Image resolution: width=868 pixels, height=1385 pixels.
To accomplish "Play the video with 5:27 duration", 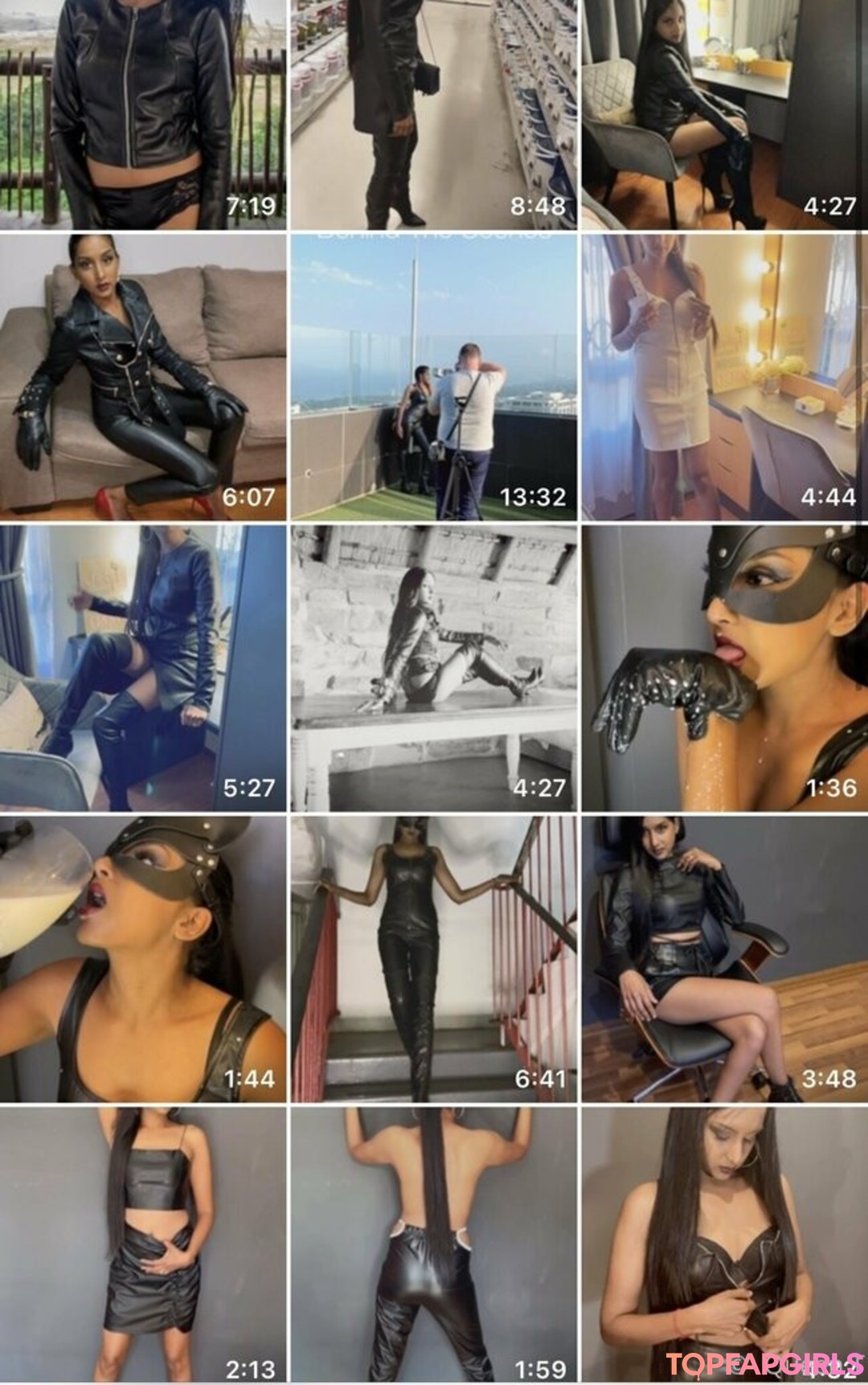I will pos(143,667).
